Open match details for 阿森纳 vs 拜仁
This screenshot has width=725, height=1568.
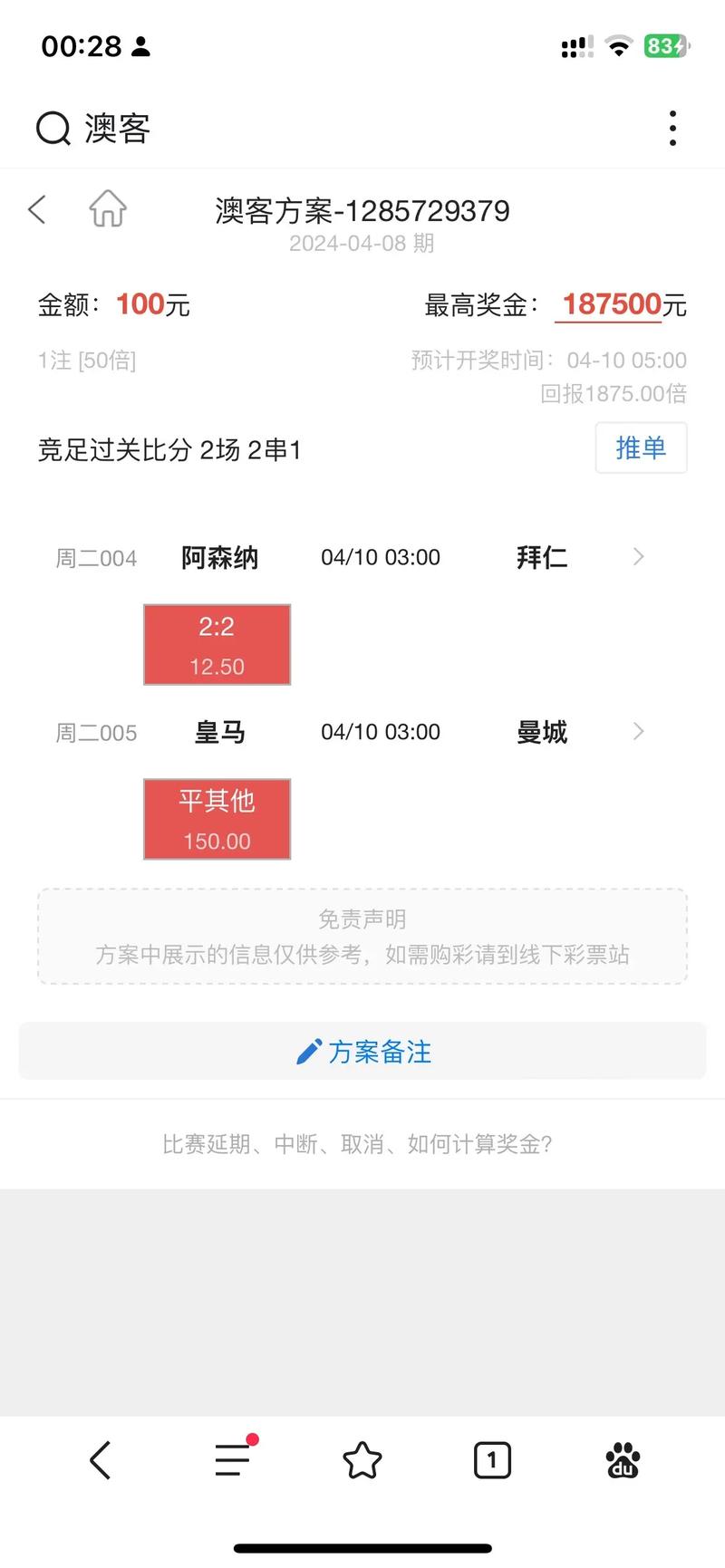[x=638, y=556]
